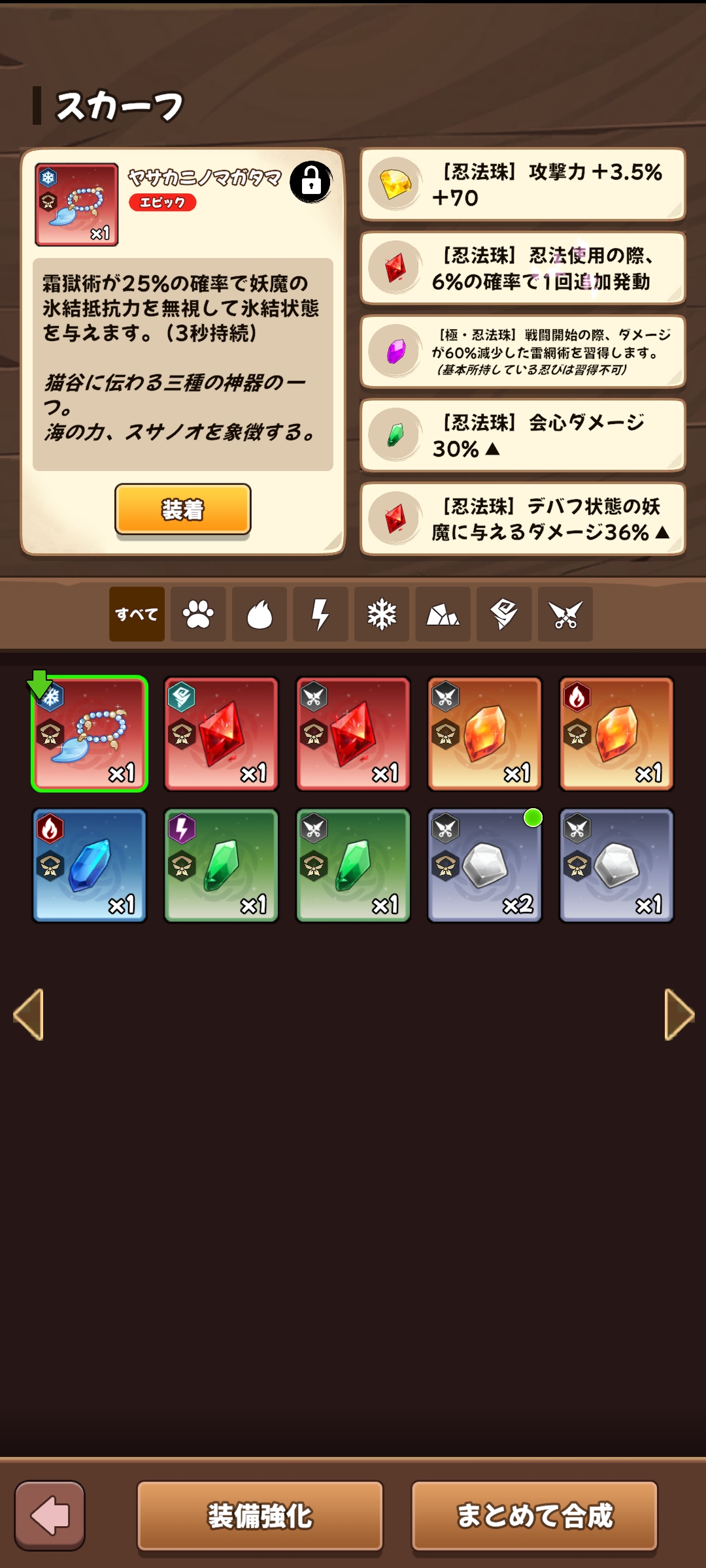706x1568 pixels.
Task: Toggle the lock icon on ヤサカニノマガタマ
Action: 311,182
